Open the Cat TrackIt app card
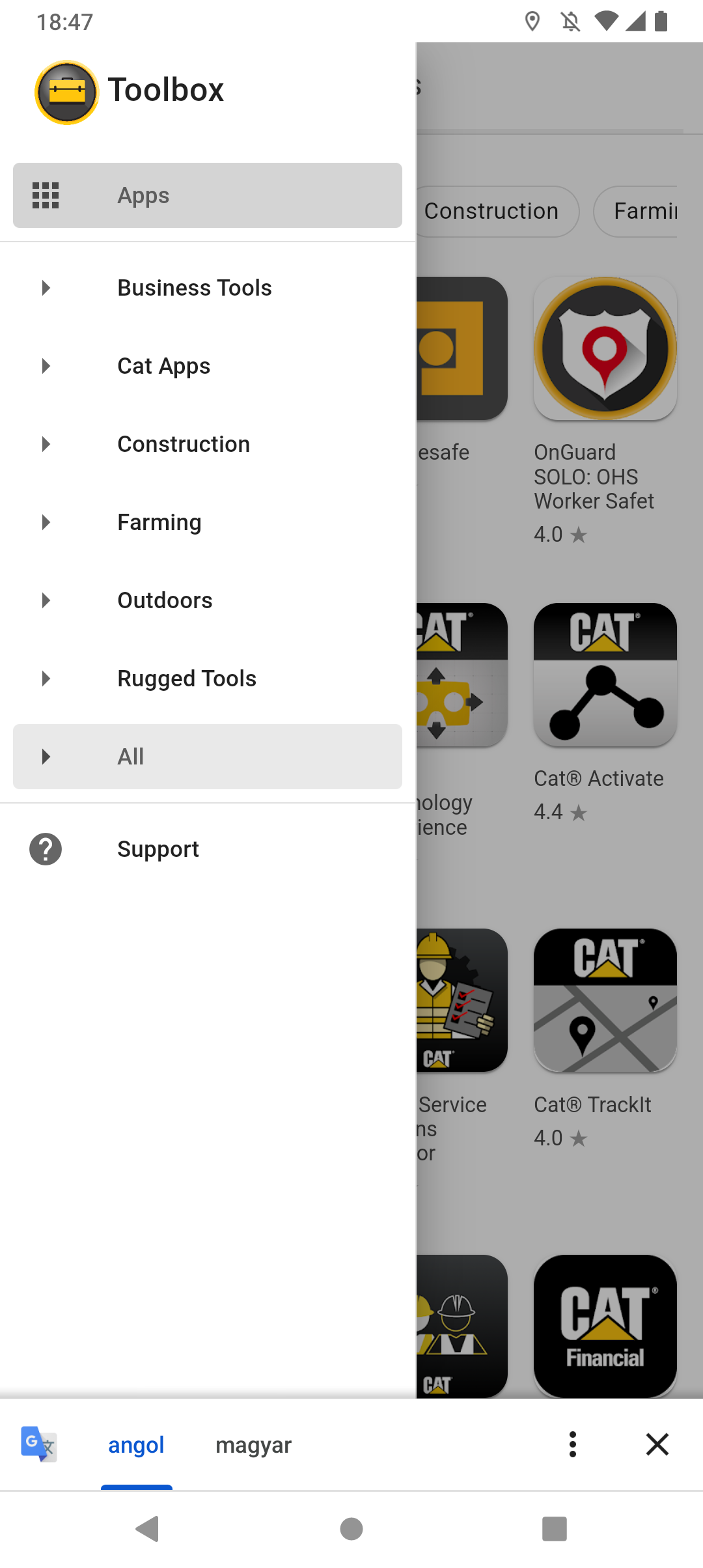The height and width of the screenshot is (1568, 703). click(605, 1039)
